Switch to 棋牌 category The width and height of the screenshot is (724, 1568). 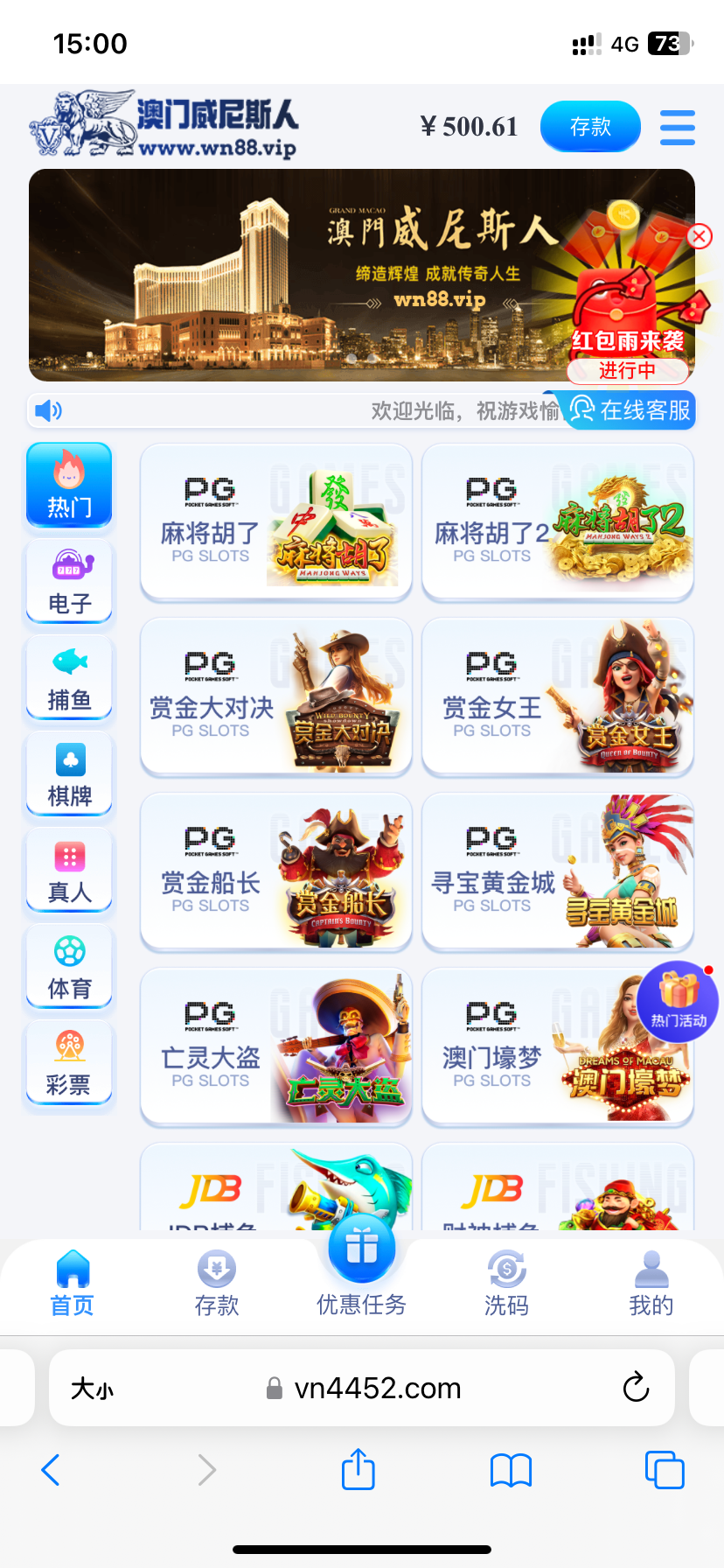pyautogui.click(x=69, y=774)
